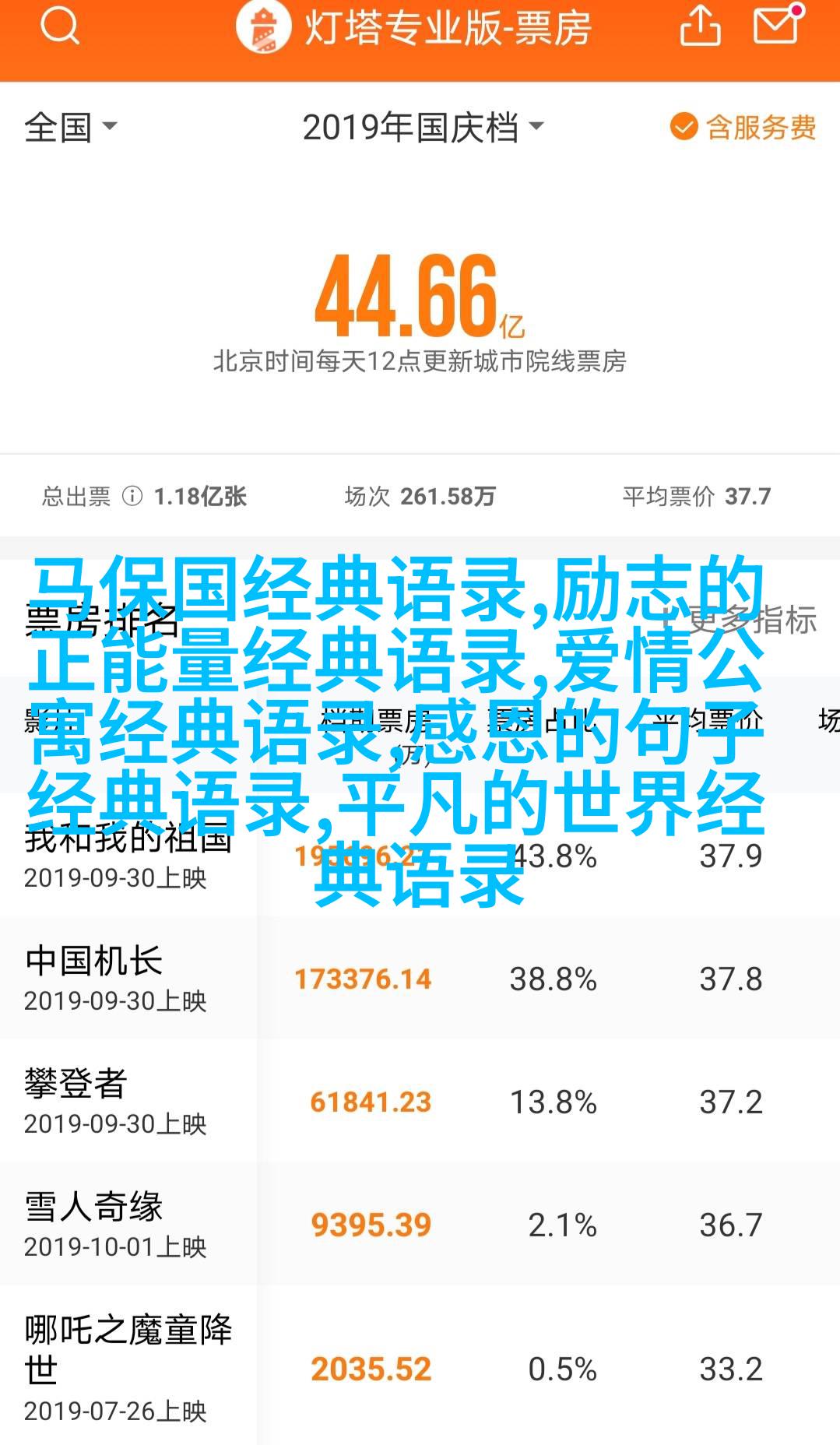Viewport: 840px width, 1445px height.
Task: Open the 2019年国庆档 period dropdown
Action: pos(422,127)
